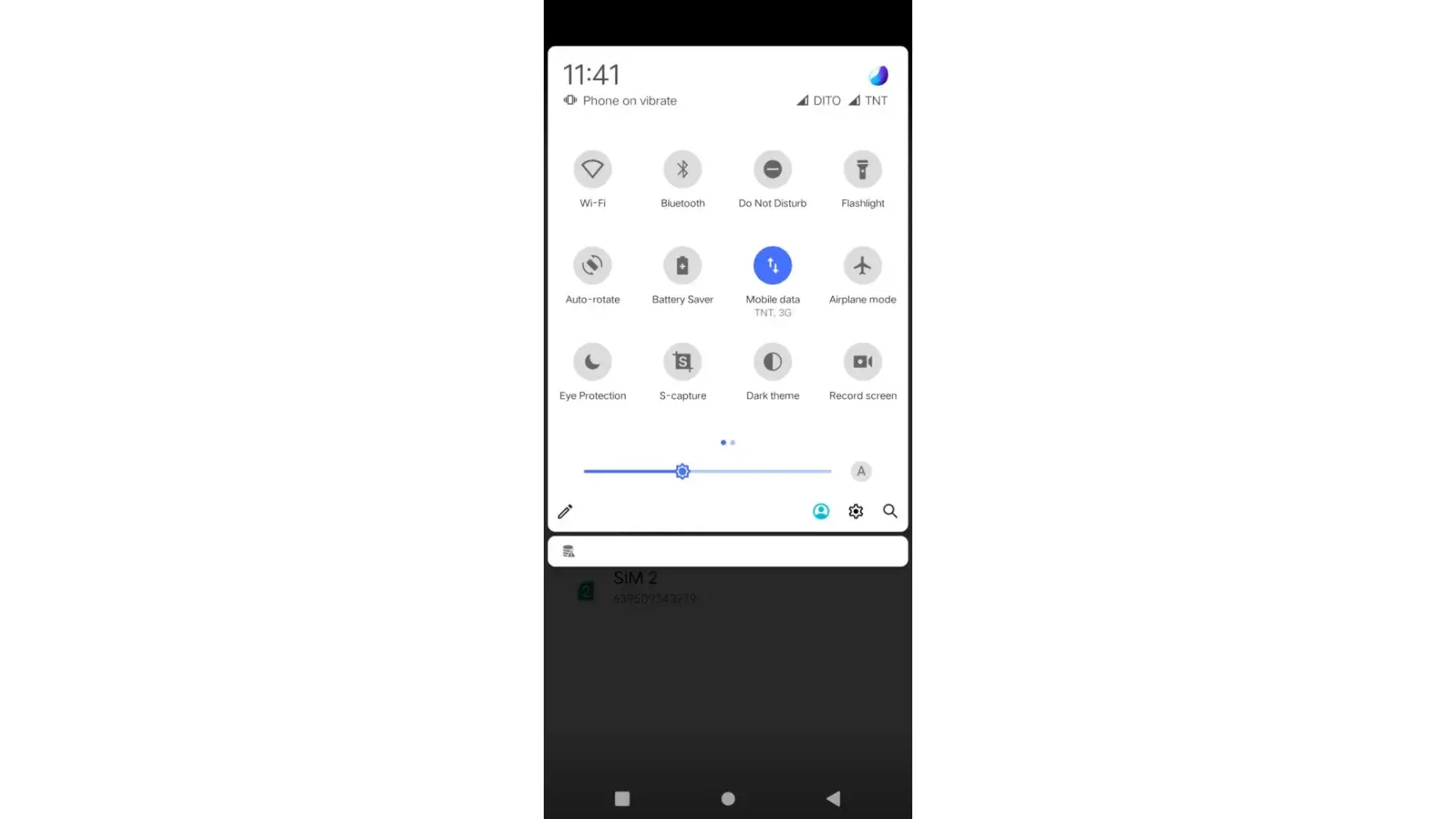Go to the home screen
This screenshot has width=1456, height=819.
[x=728, y=799]
